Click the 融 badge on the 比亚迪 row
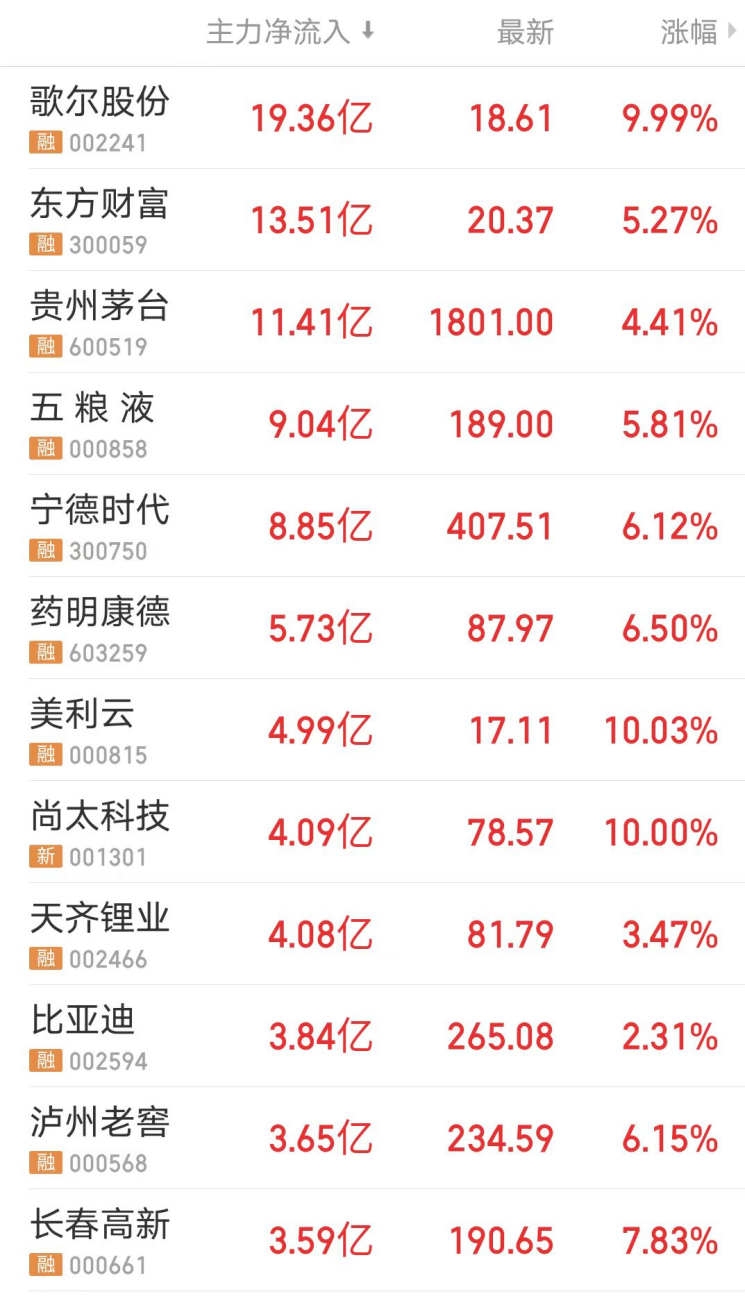This screenshot has width=745, height=1303. (45, 1061)
